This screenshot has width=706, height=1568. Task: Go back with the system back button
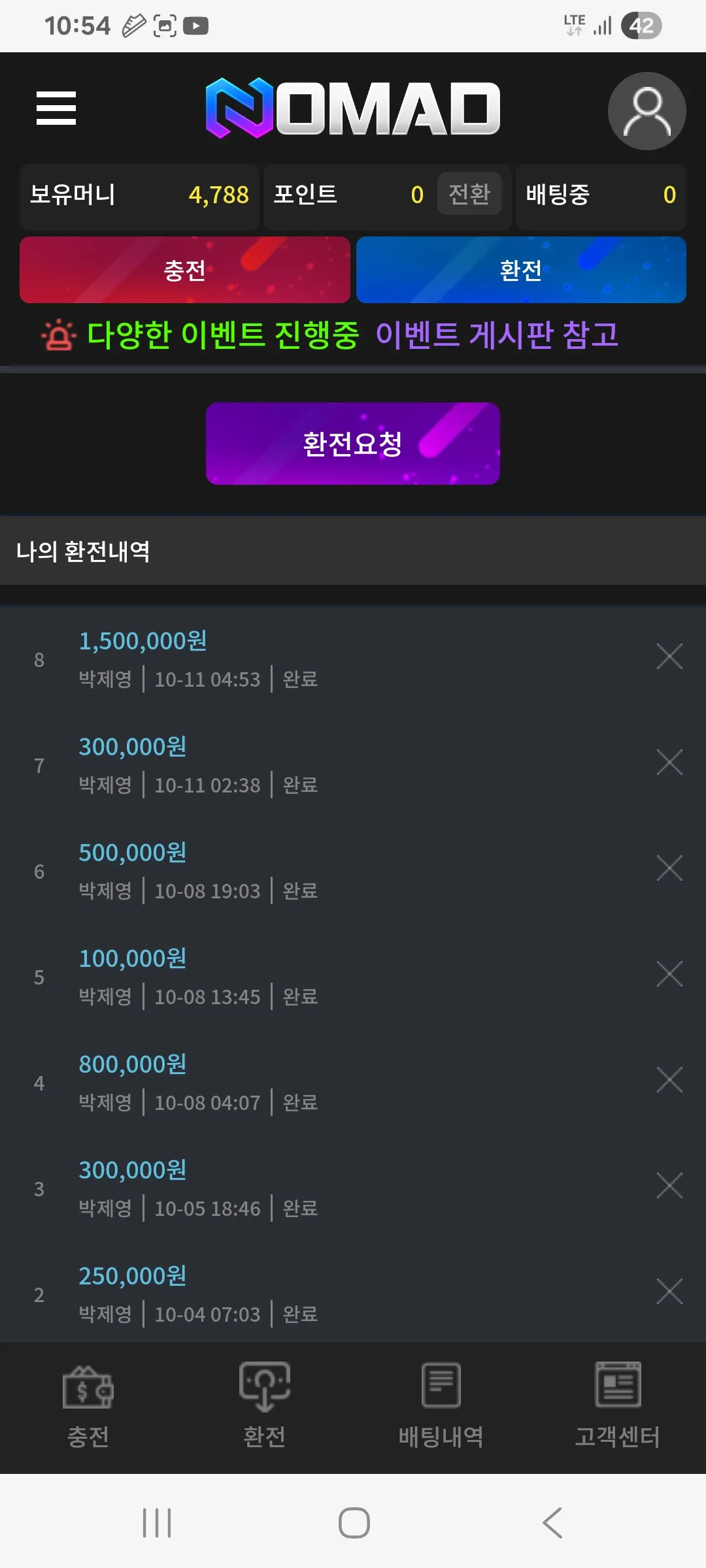tap(552, 1523)
